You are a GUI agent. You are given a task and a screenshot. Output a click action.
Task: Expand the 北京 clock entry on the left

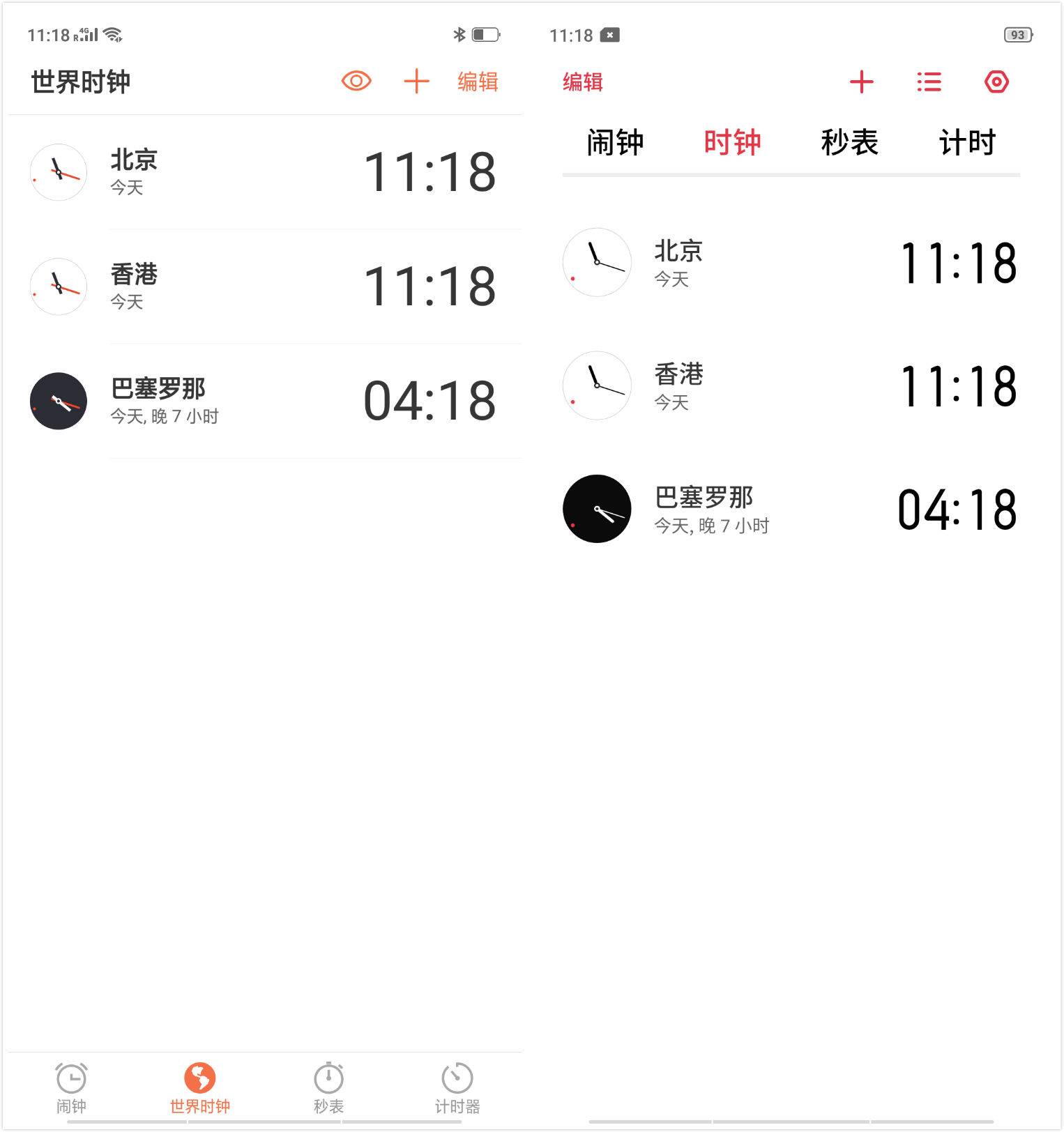coord(265,173)
